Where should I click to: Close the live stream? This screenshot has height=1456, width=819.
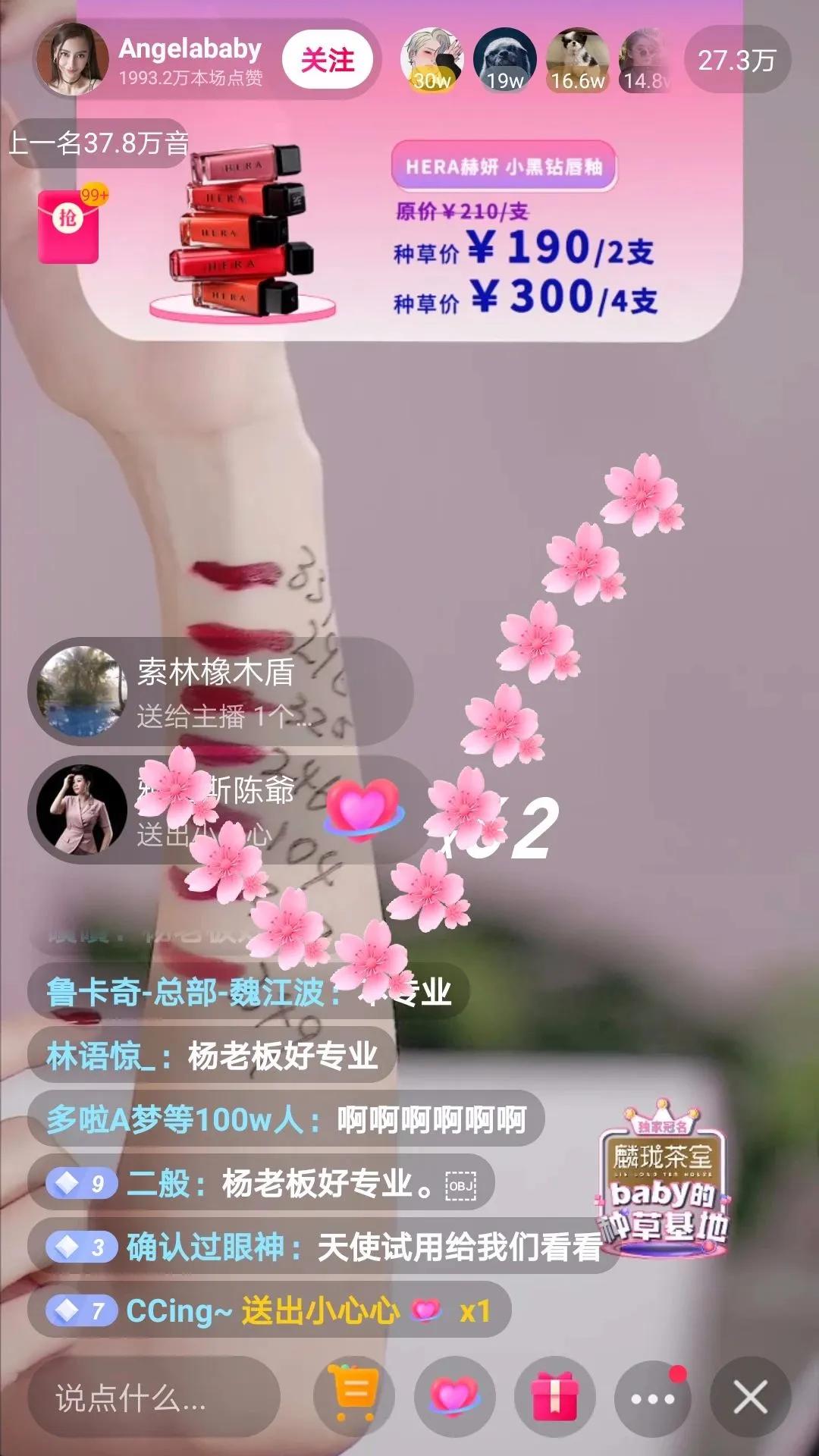point(750,1396)
